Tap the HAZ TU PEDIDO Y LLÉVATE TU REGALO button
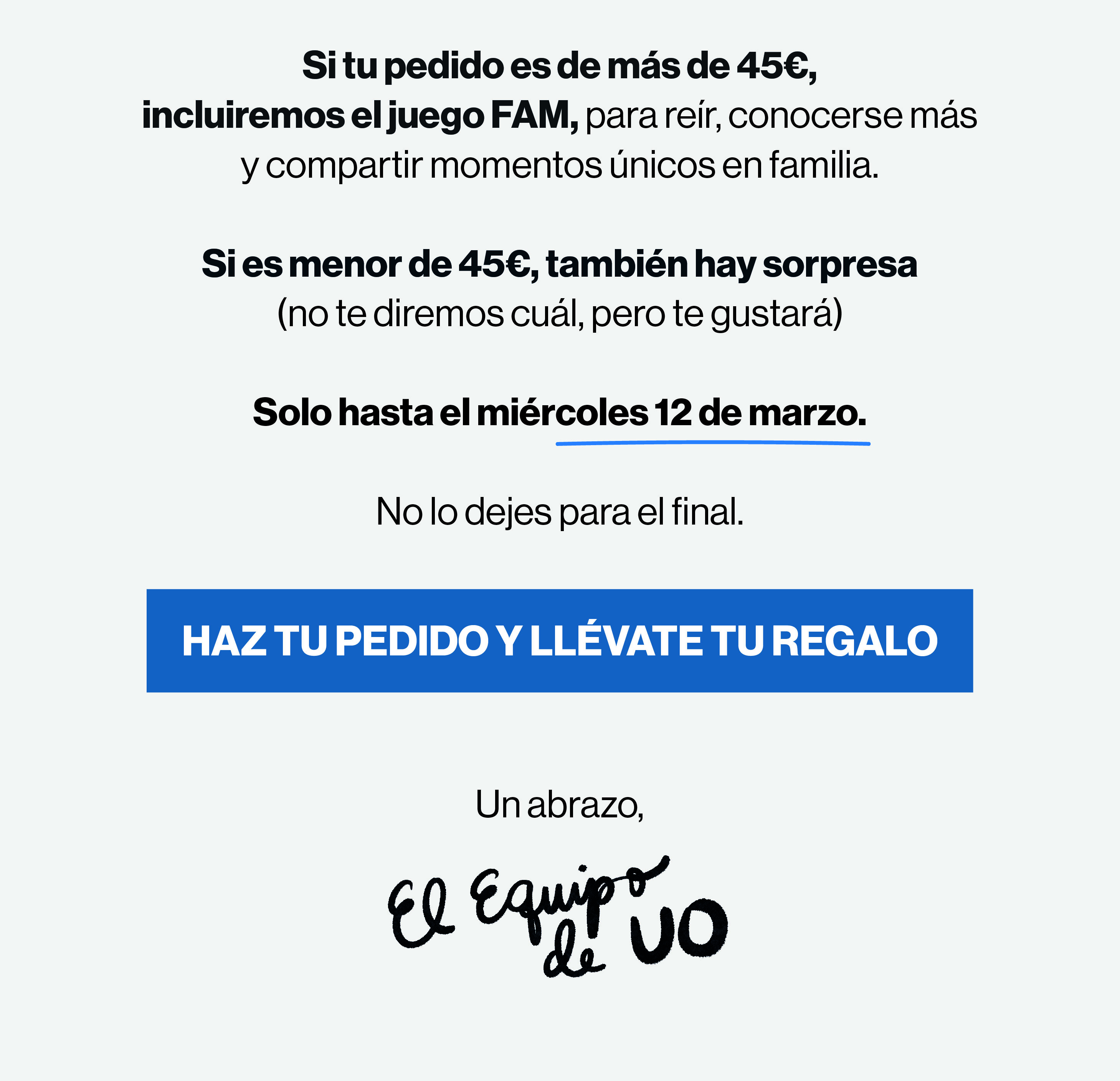Viewport: 1120px width, 1081px height. pyautogui.click(x=560, y=640)
